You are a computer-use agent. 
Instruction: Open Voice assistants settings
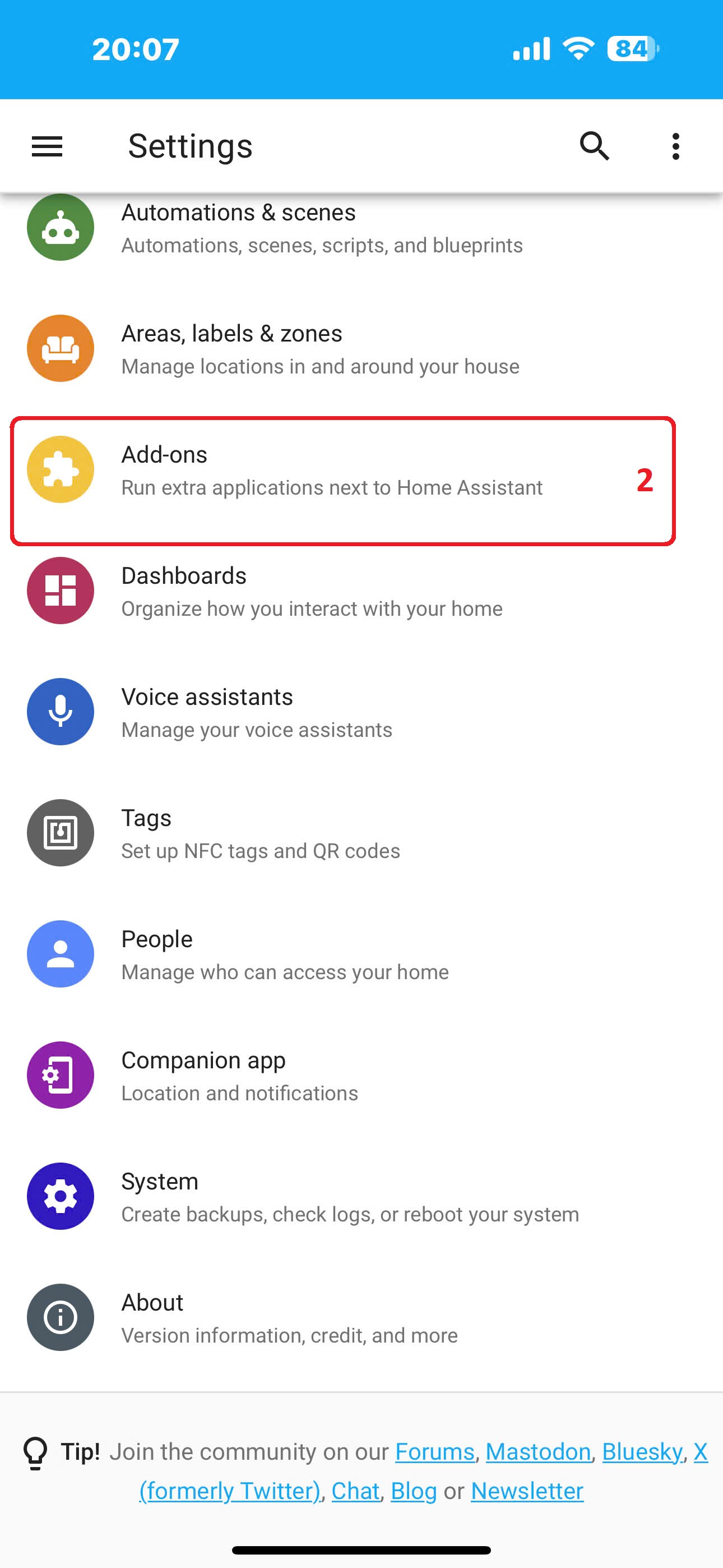pyautogui.click(x=361, y=712)
